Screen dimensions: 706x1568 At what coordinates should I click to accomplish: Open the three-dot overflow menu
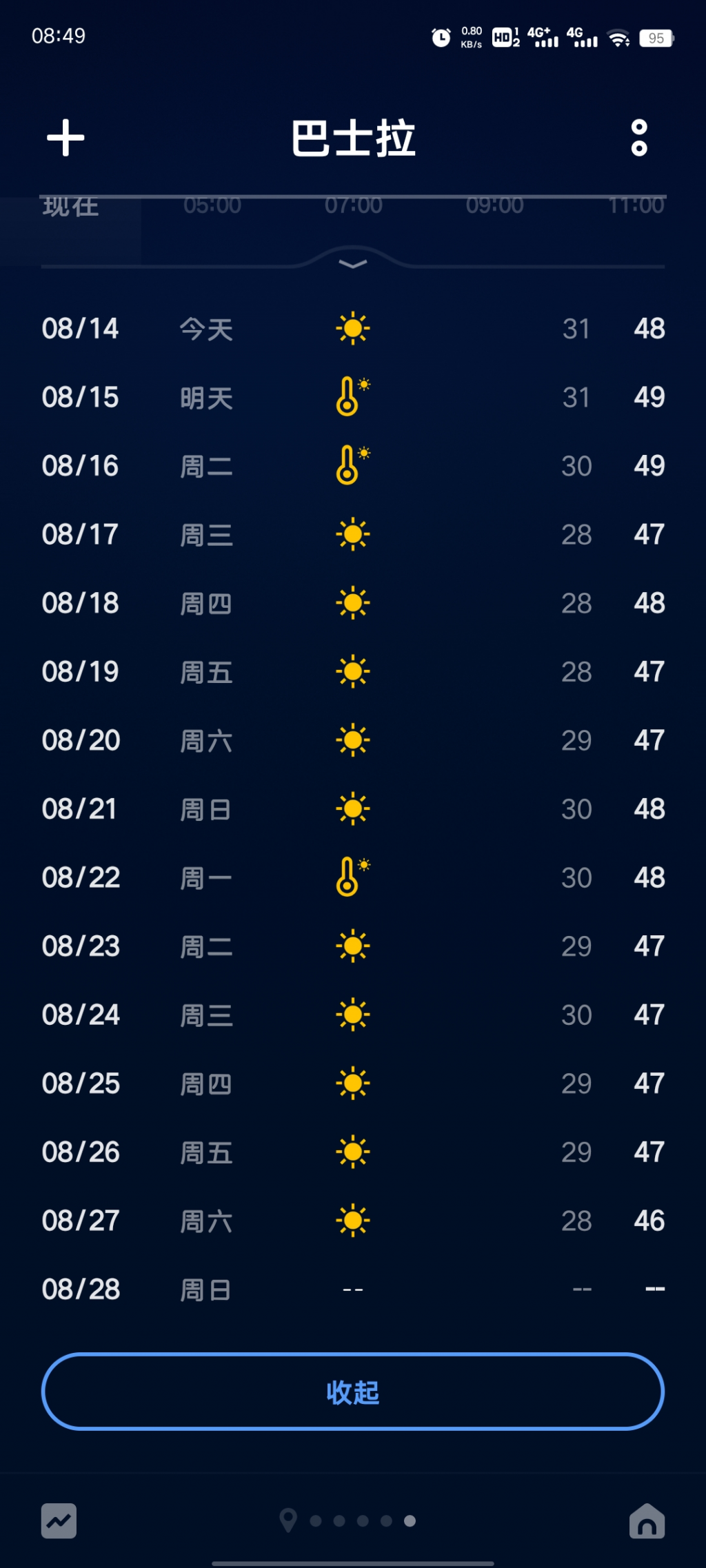coord(639,138)
